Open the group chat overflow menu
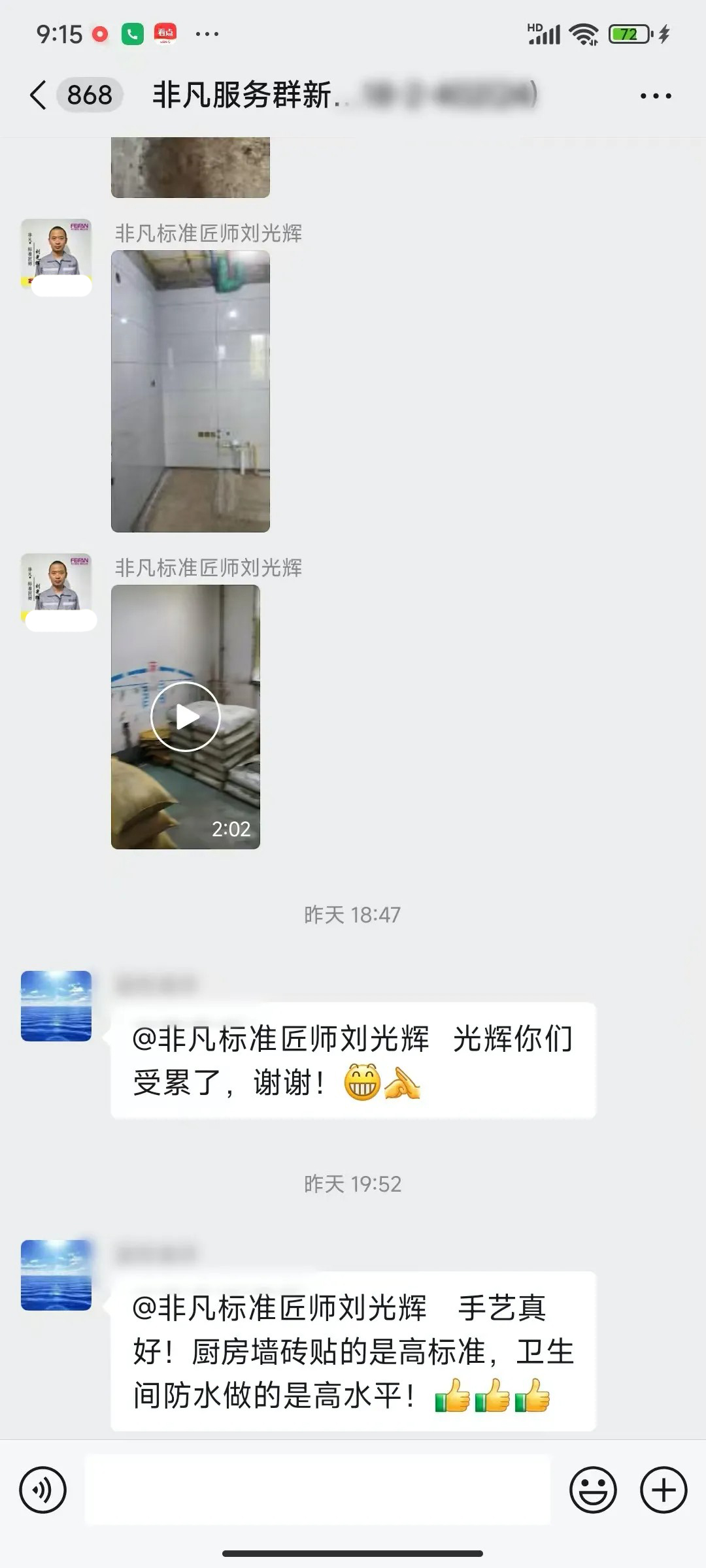This screenshot has height=1568, width=706. pos(655,96)
